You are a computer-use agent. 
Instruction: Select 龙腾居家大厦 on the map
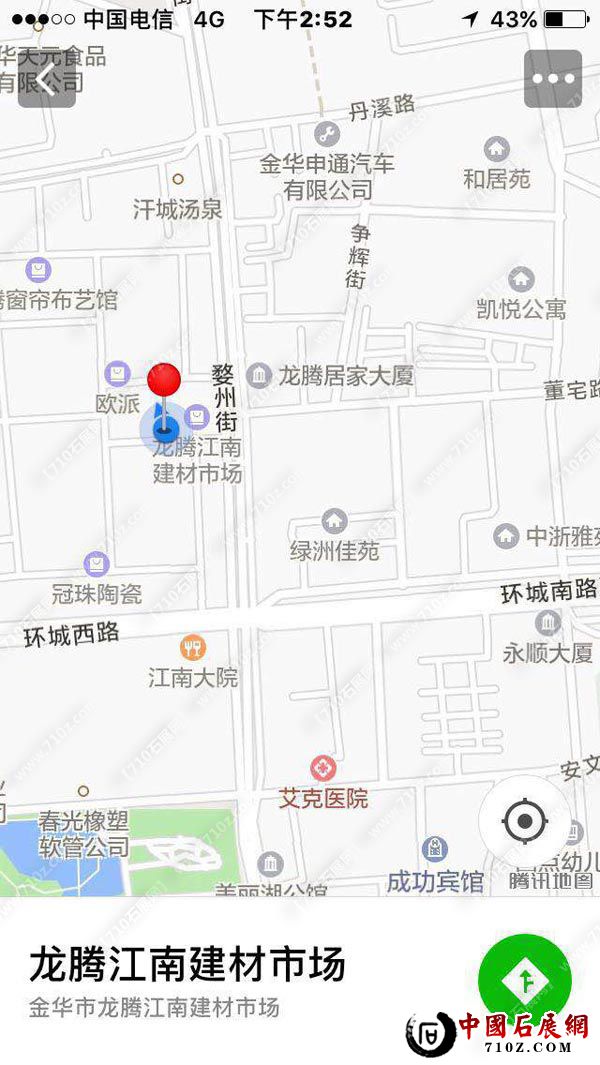coord(260,376)
